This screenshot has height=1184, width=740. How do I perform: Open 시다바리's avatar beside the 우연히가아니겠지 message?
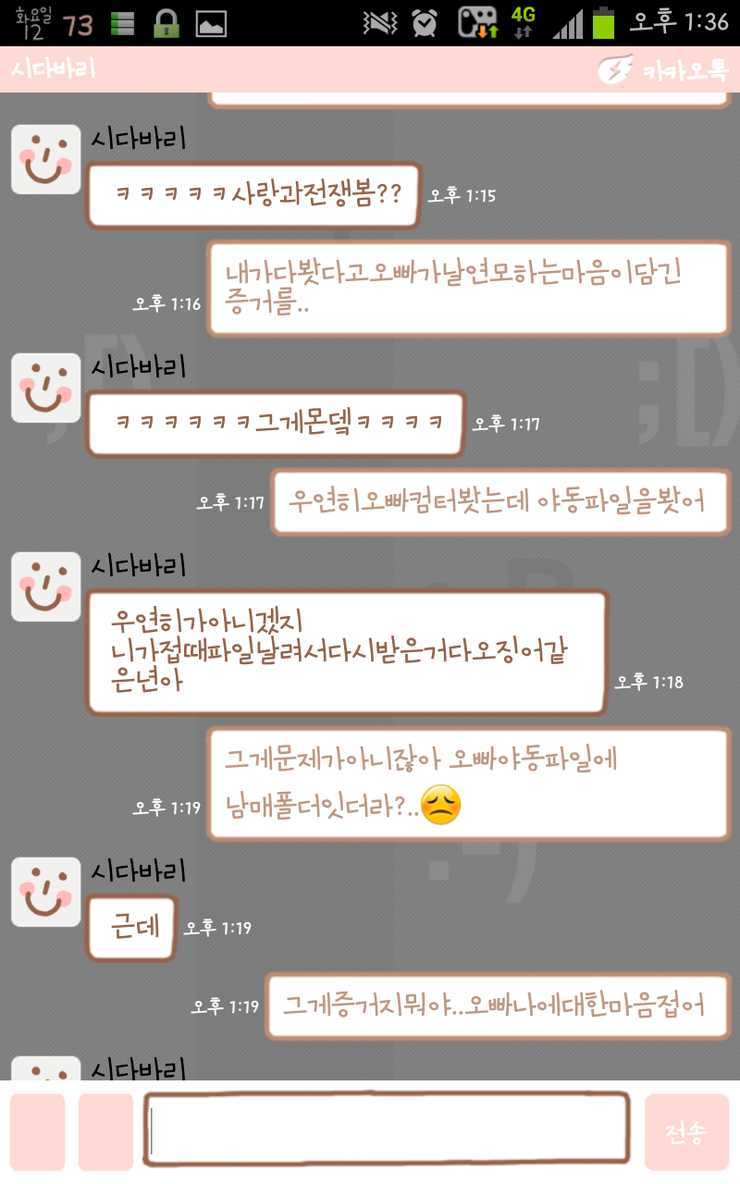[46, 587]
